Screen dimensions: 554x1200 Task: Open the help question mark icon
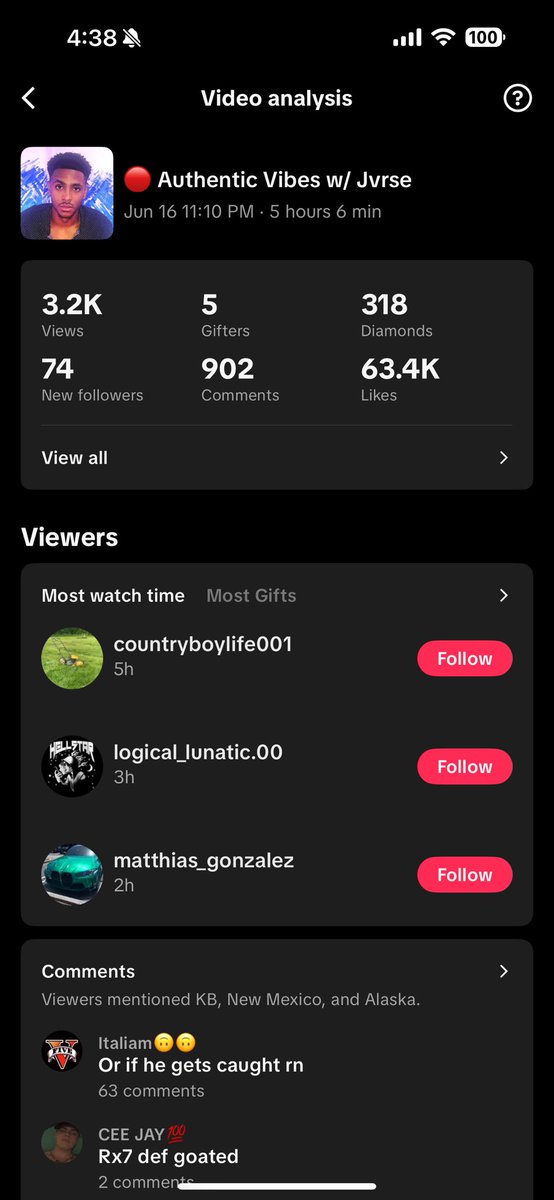[x=517, y=98]
